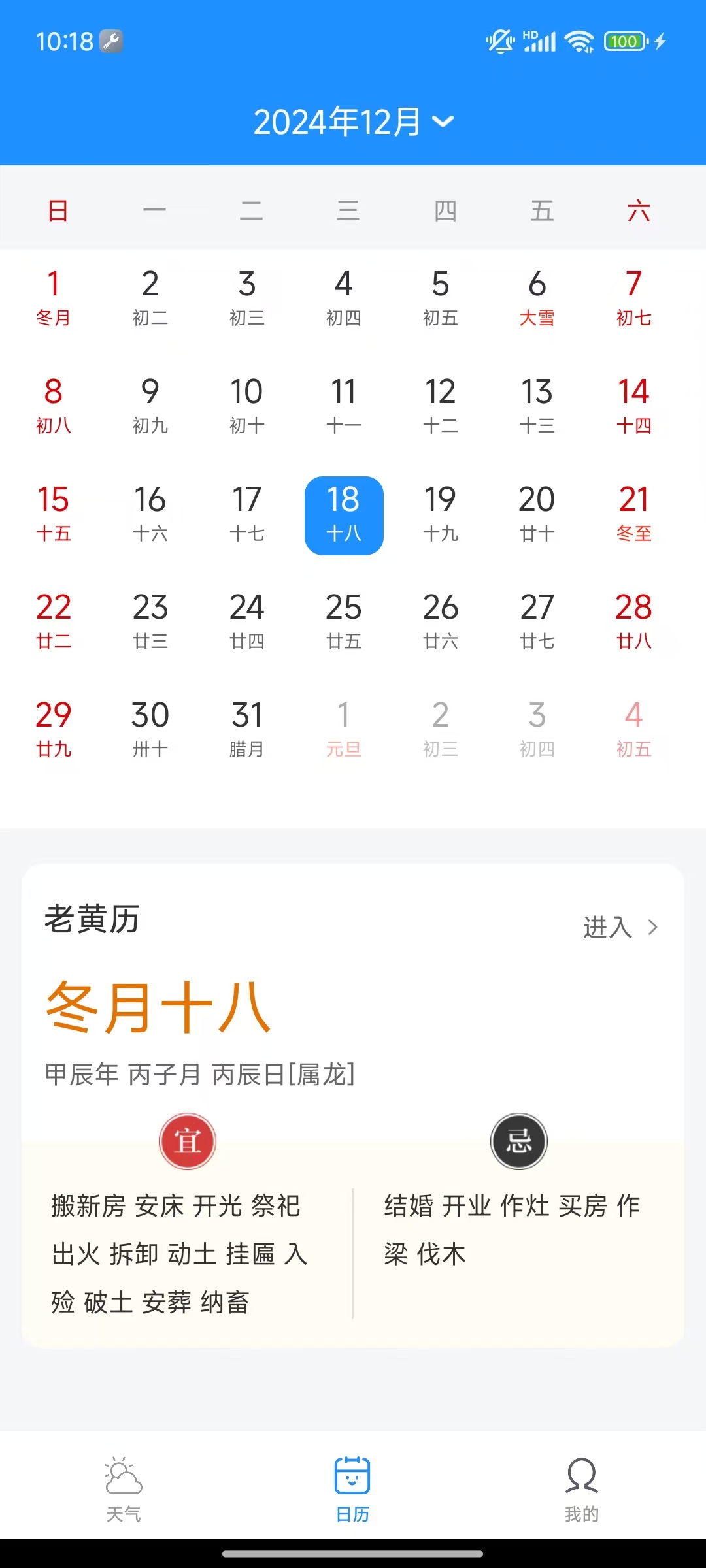Click the black 忌 inauspicious seal icon
706x1568 pixels.
[x=518, y=1141]
